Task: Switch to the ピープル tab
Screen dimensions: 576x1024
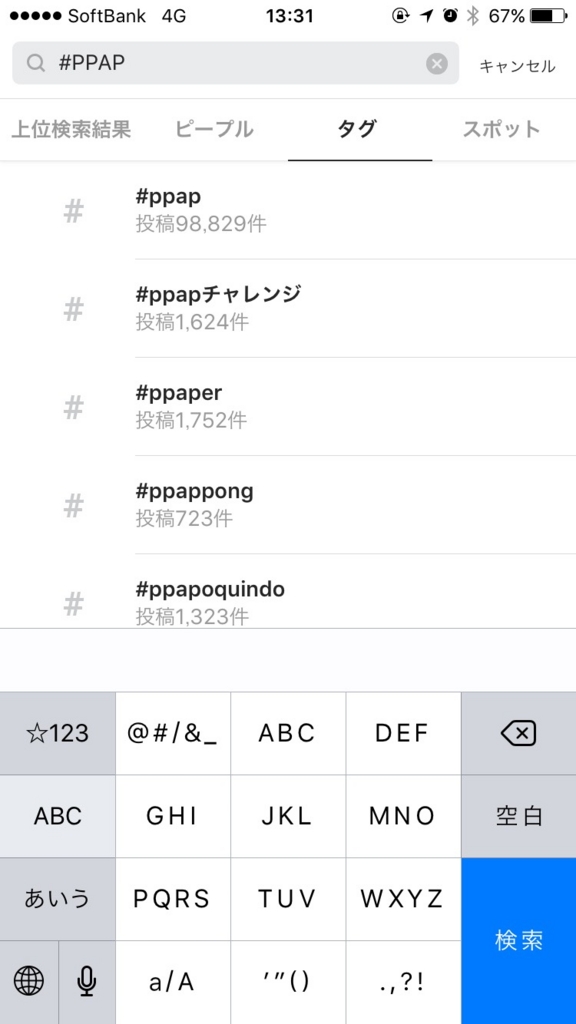Action: (x=214, y=129)
